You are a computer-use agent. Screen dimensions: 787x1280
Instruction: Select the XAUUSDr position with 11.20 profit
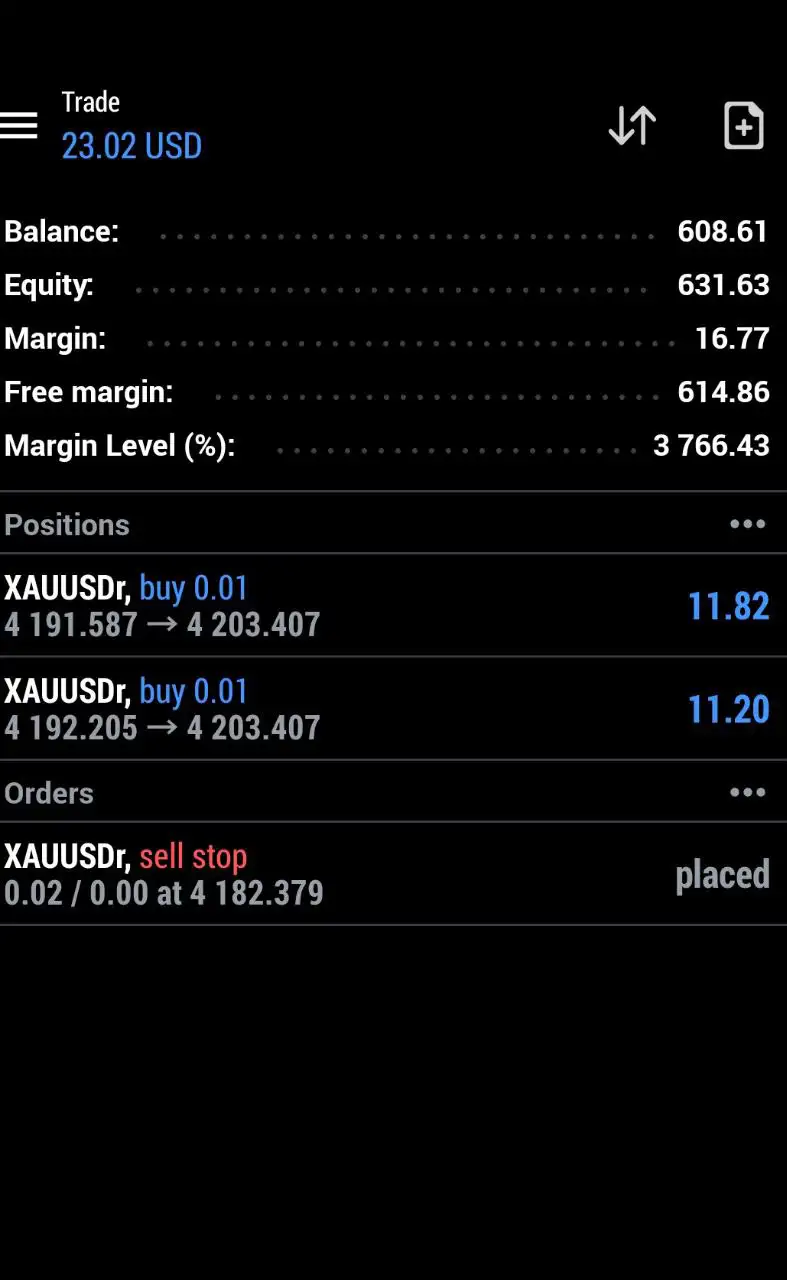pos(393,709)
